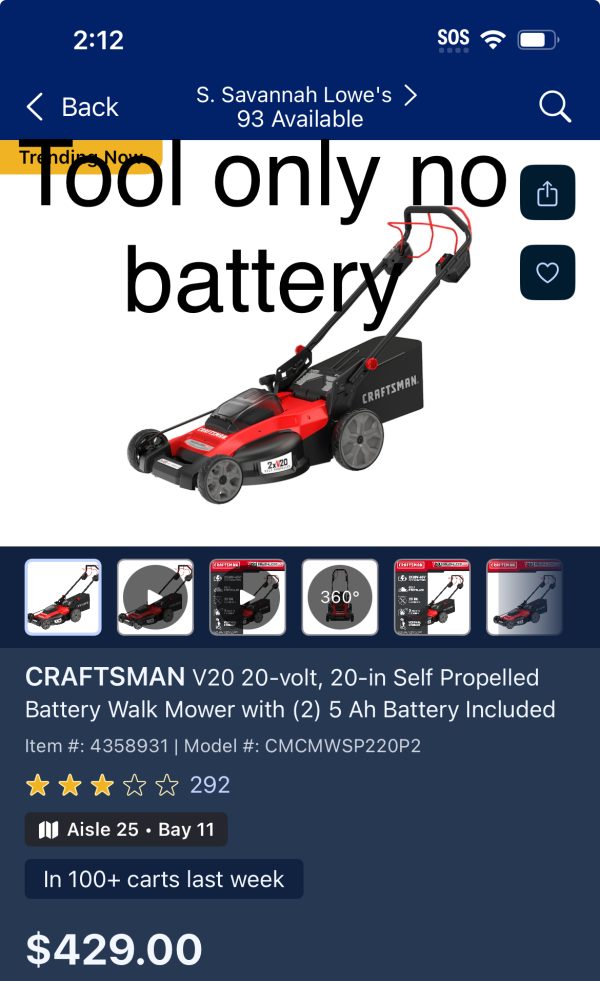Share this Craftsman mower listing
600x981 pixels.
click(547, 193)
